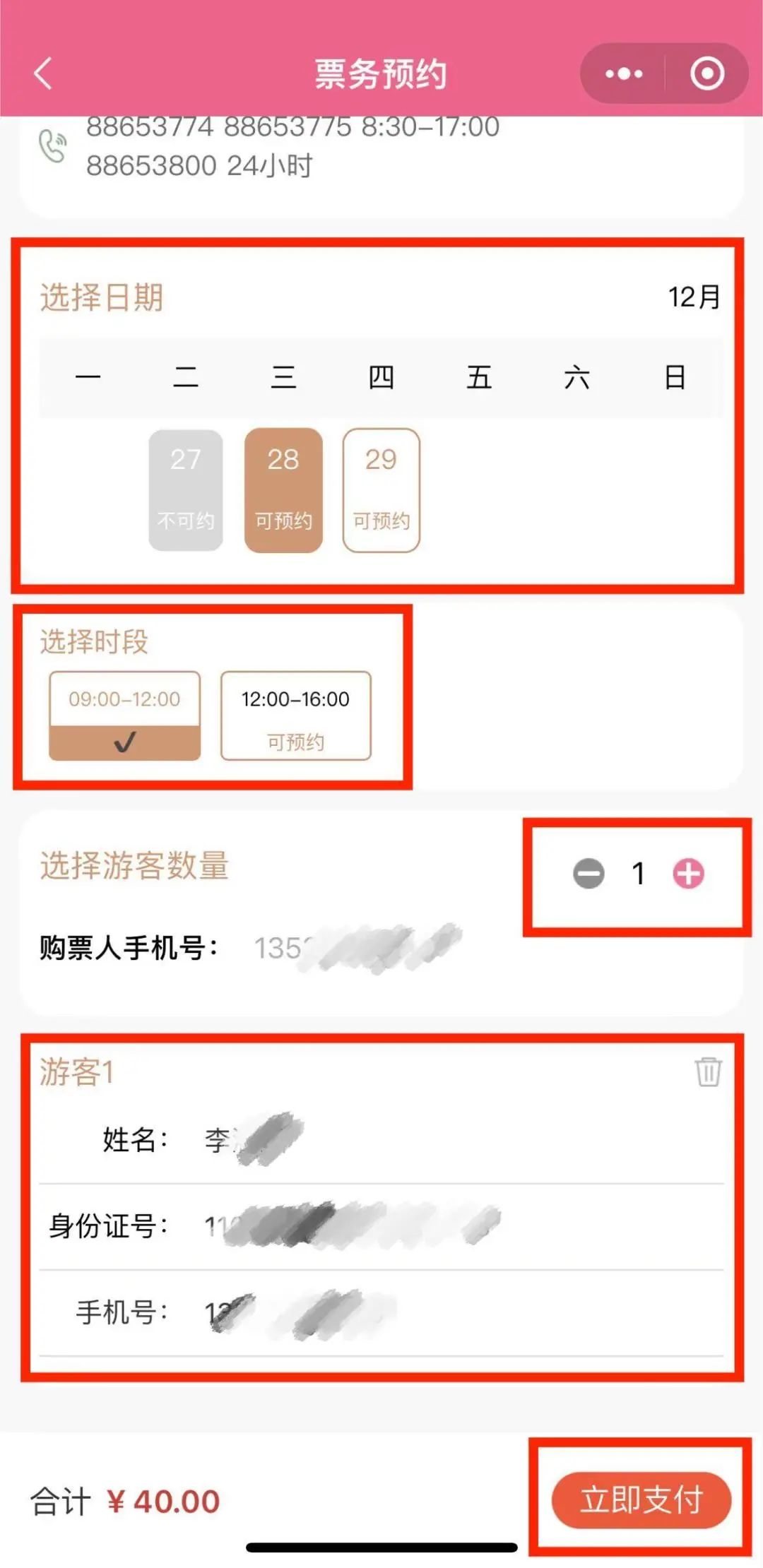Image resolution: width=763 pixels, height=1568 pixels.
Task: Increase visitor count with the plus button
Action: click(x=688, y=874)
